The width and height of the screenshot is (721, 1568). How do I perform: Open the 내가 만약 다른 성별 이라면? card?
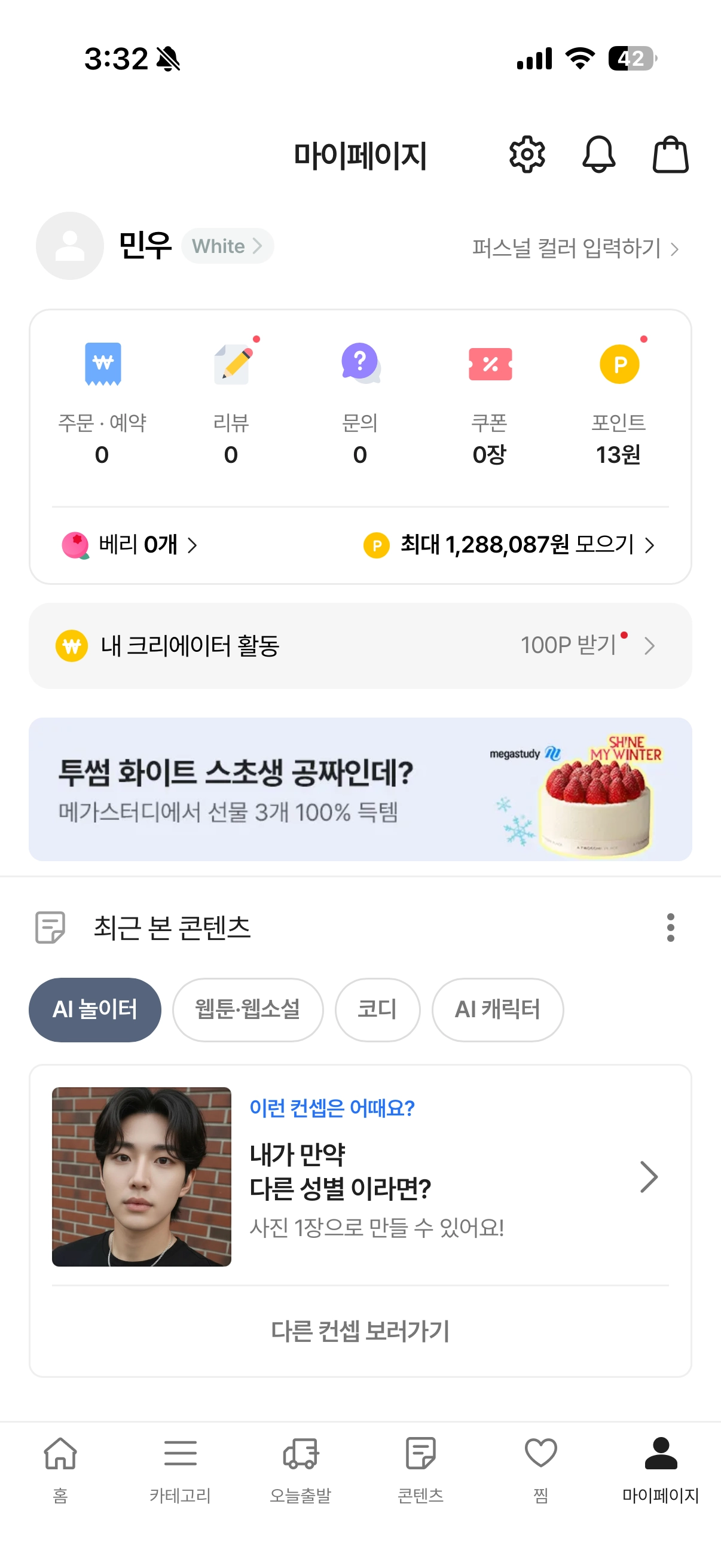click(360, 1176)
